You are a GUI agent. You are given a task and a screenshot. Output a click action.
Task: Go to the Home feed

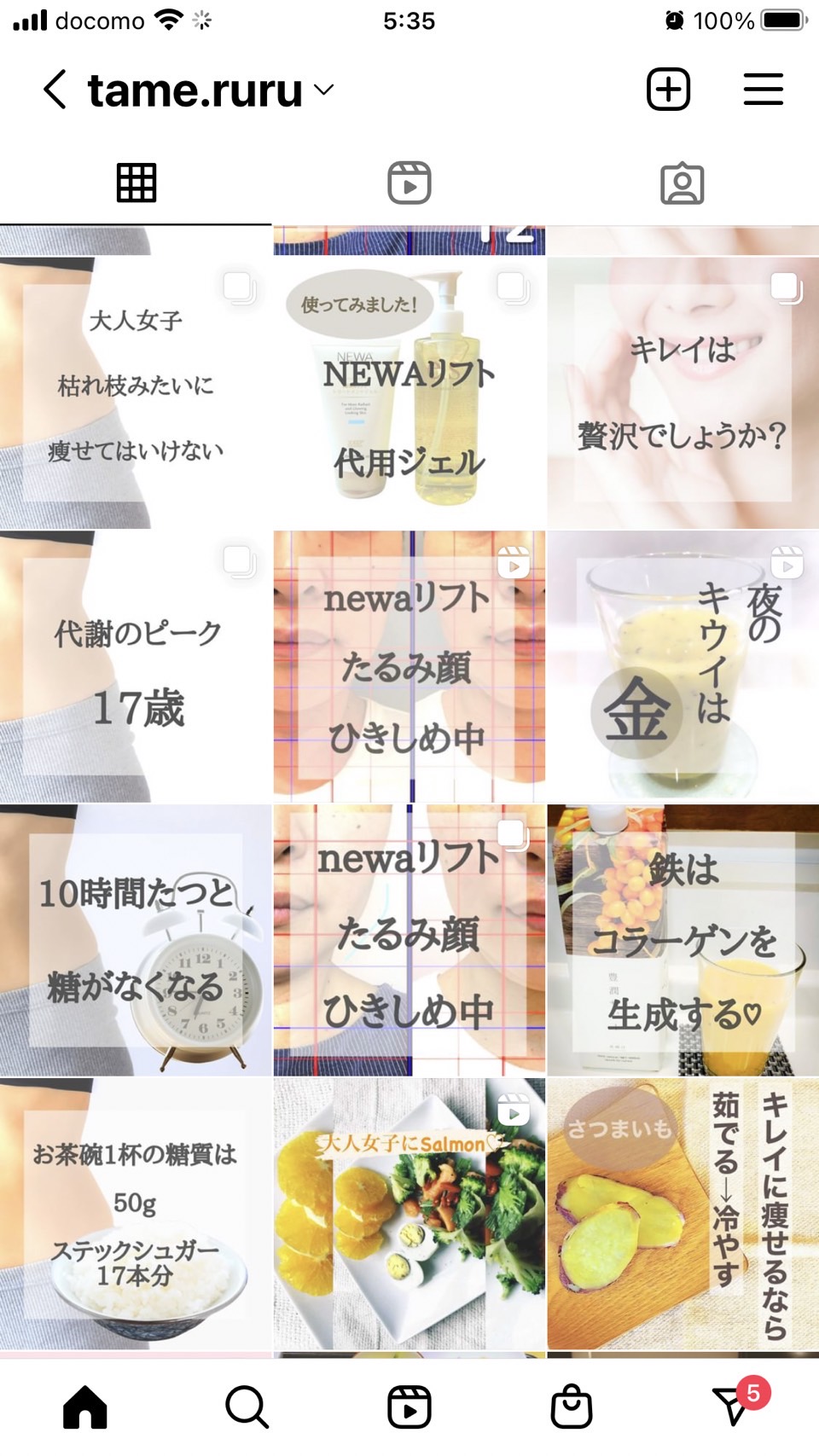click(x=85, y=1407)
